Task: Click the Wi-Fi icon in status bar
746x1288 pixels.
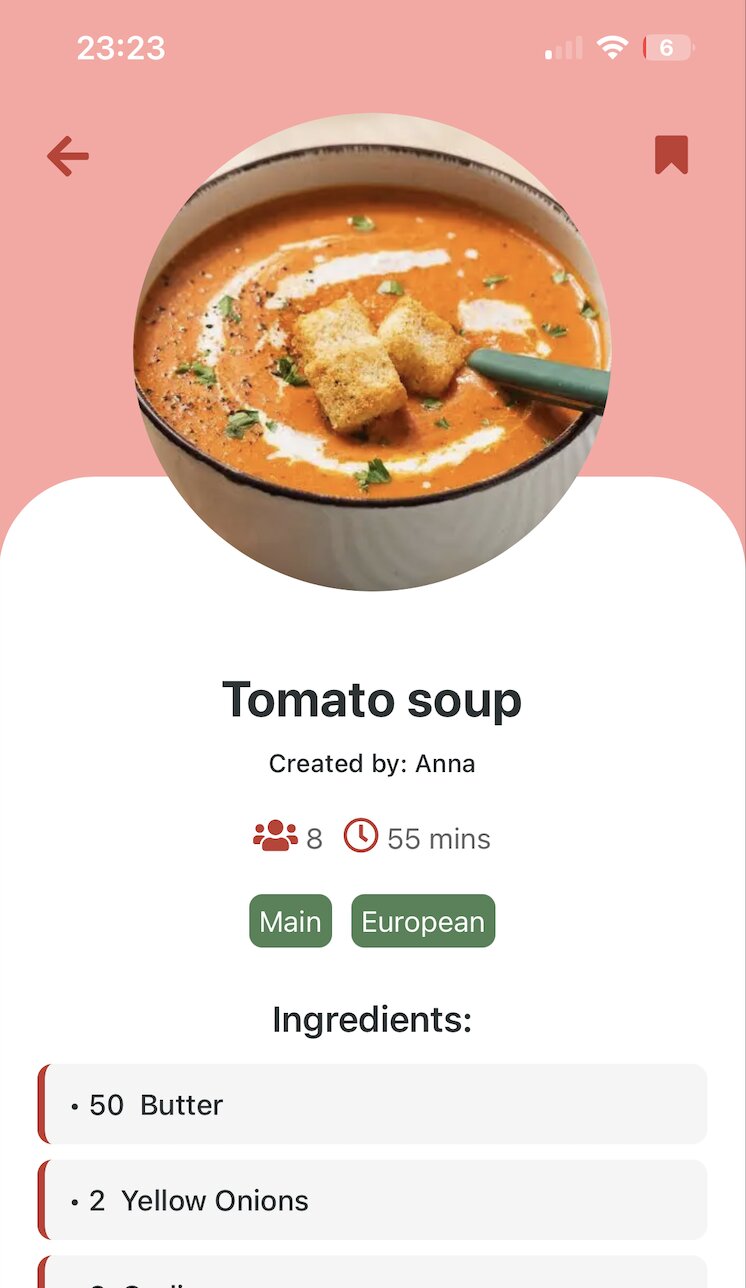Action: tap(613, 44)
